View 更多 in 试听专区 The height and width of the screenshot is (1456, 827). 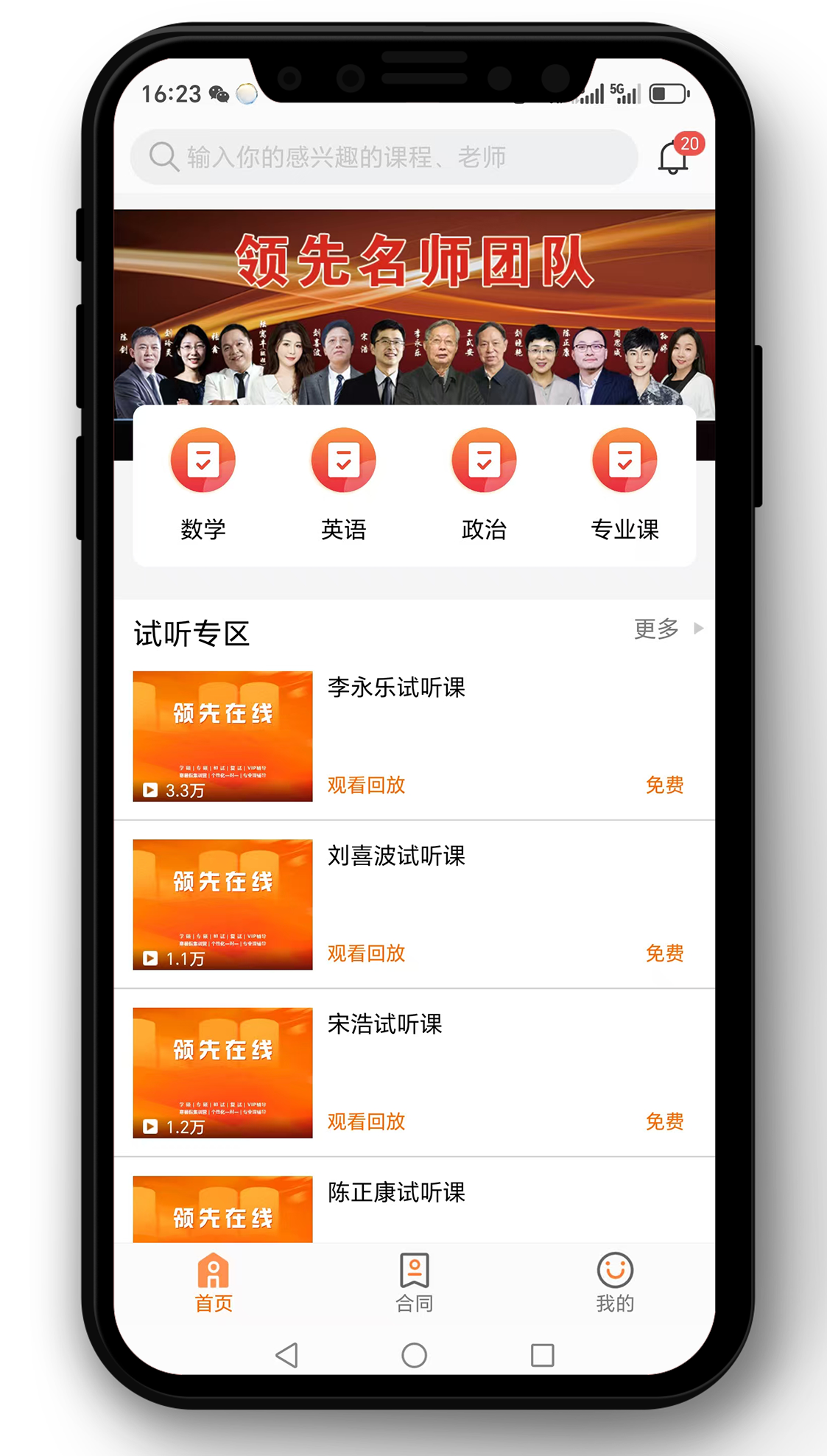(667, 629)
